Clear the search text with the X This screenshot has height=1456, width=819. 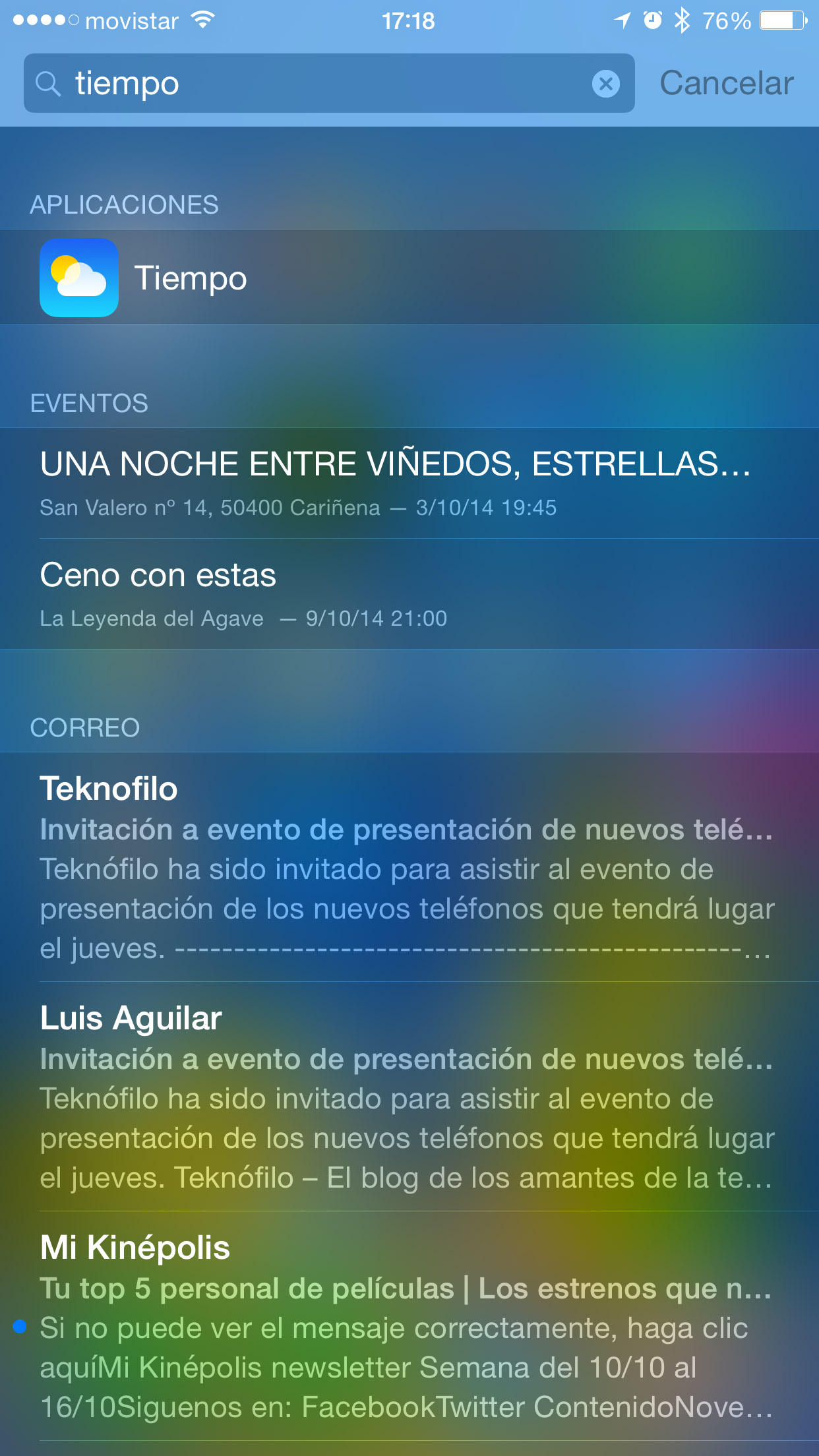click(x=605, y=84)
